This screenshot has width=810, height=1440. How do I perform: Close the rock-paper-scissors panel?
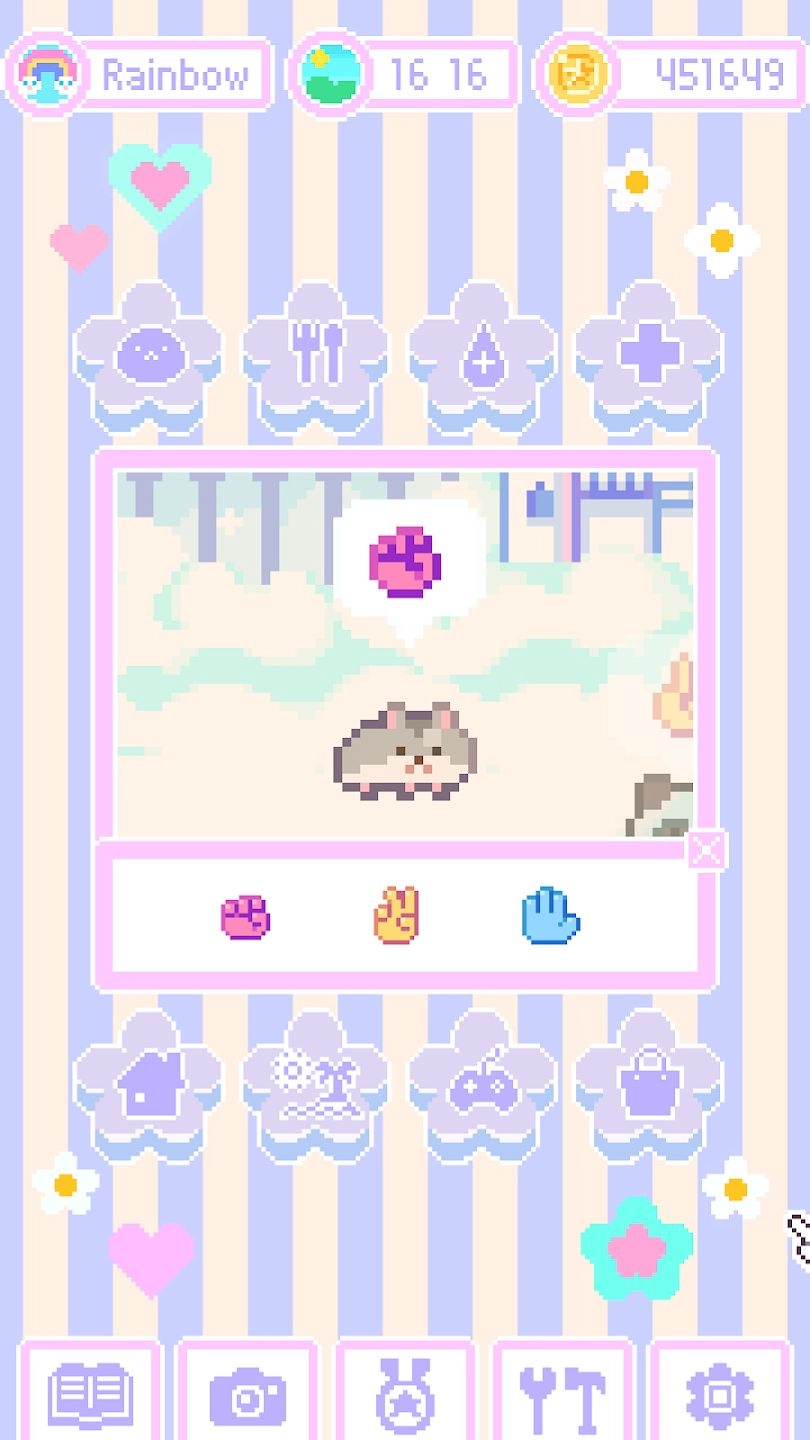coord(706,851)
